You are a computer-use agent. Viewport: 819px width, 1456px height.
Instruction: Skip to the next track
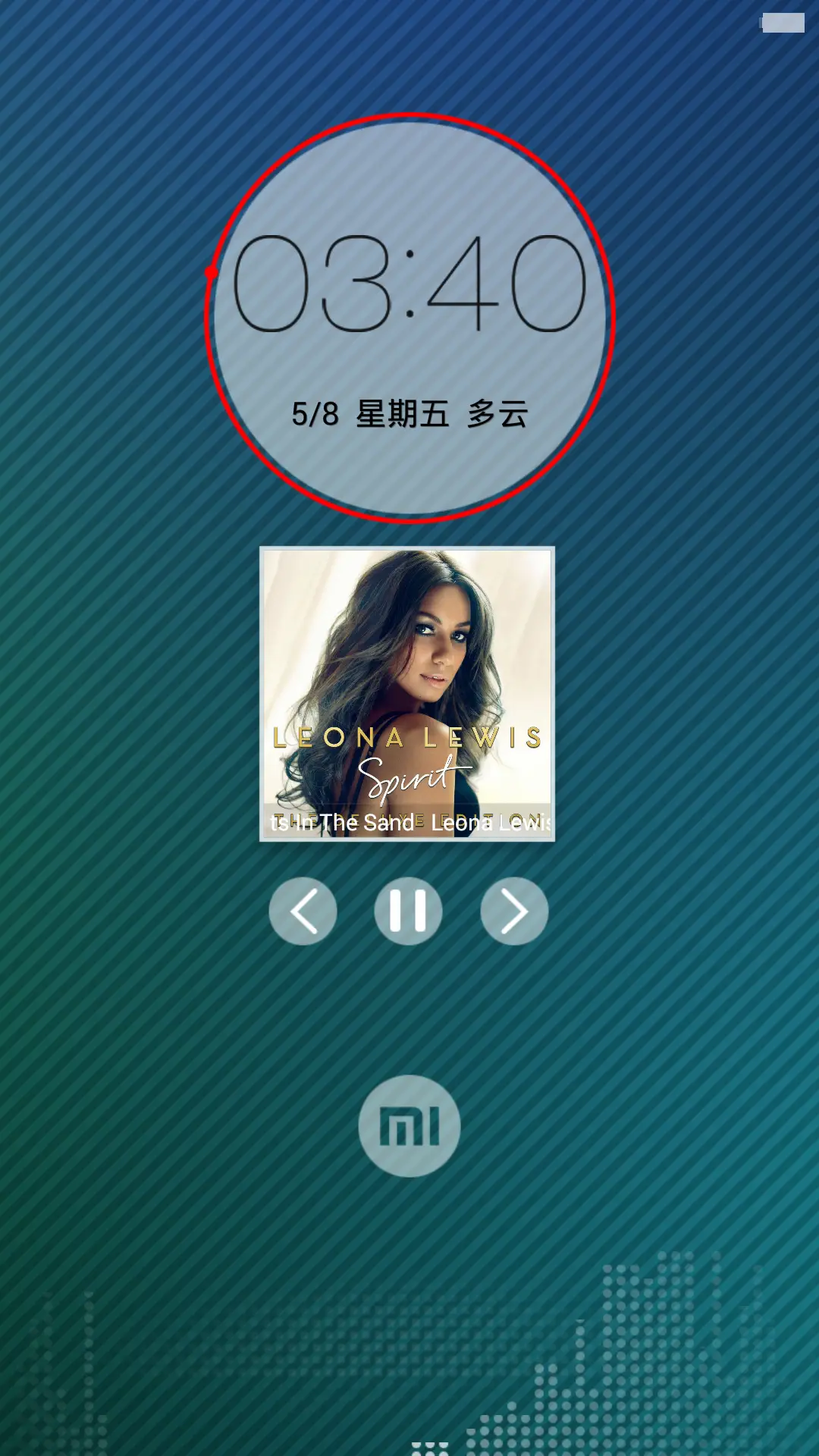pyautogui.click(x=514, y=912)
